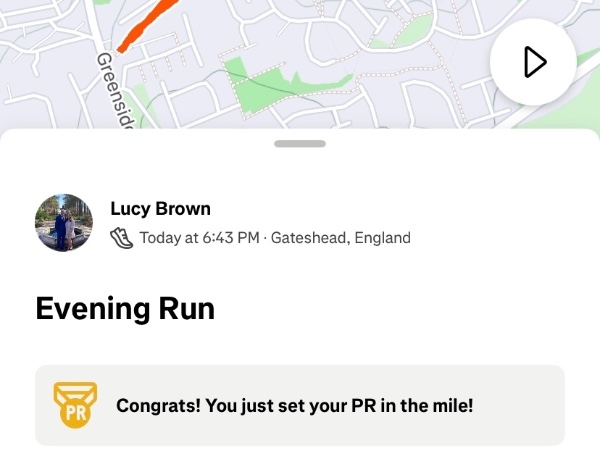Play the route flyover animation
The width and height of the screenshot is (600, 450).
[x=533, y=62]
